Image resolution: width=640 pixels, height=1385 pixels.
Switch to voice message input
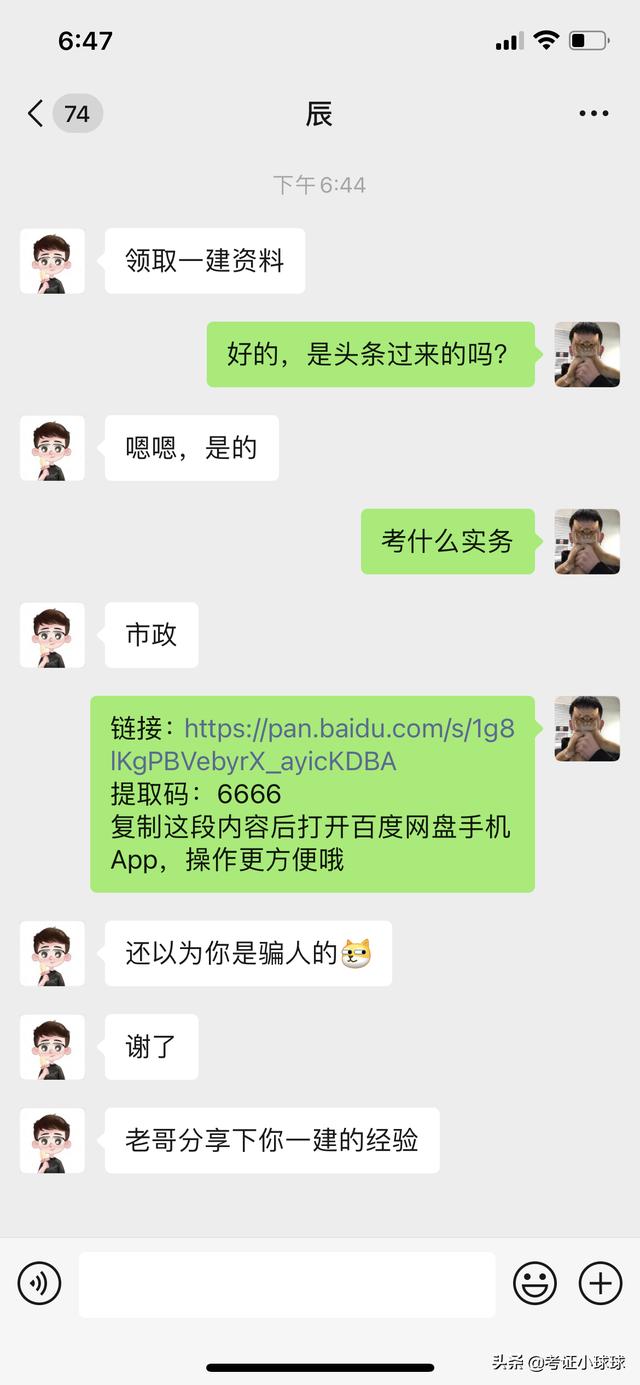click(40, 1283)
